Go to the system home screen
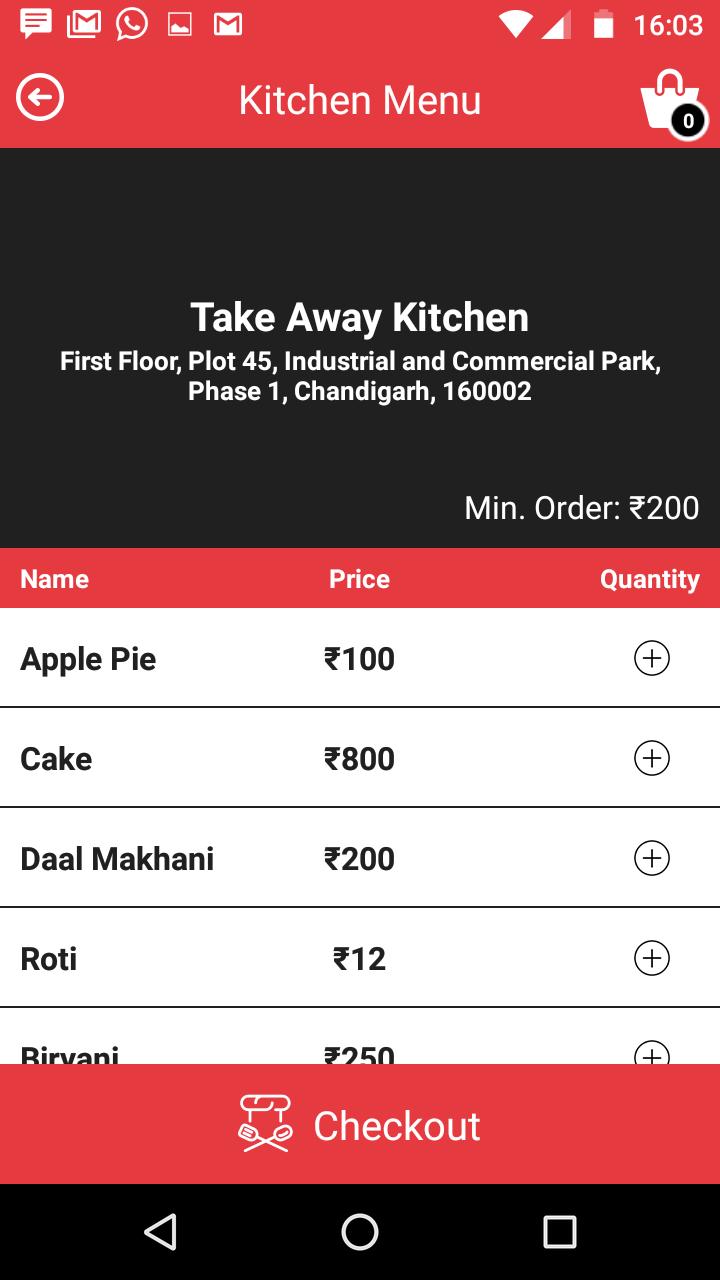The height and width of the screenshot is (1280, 720). pyautogui.click(x=360, y=1232)
